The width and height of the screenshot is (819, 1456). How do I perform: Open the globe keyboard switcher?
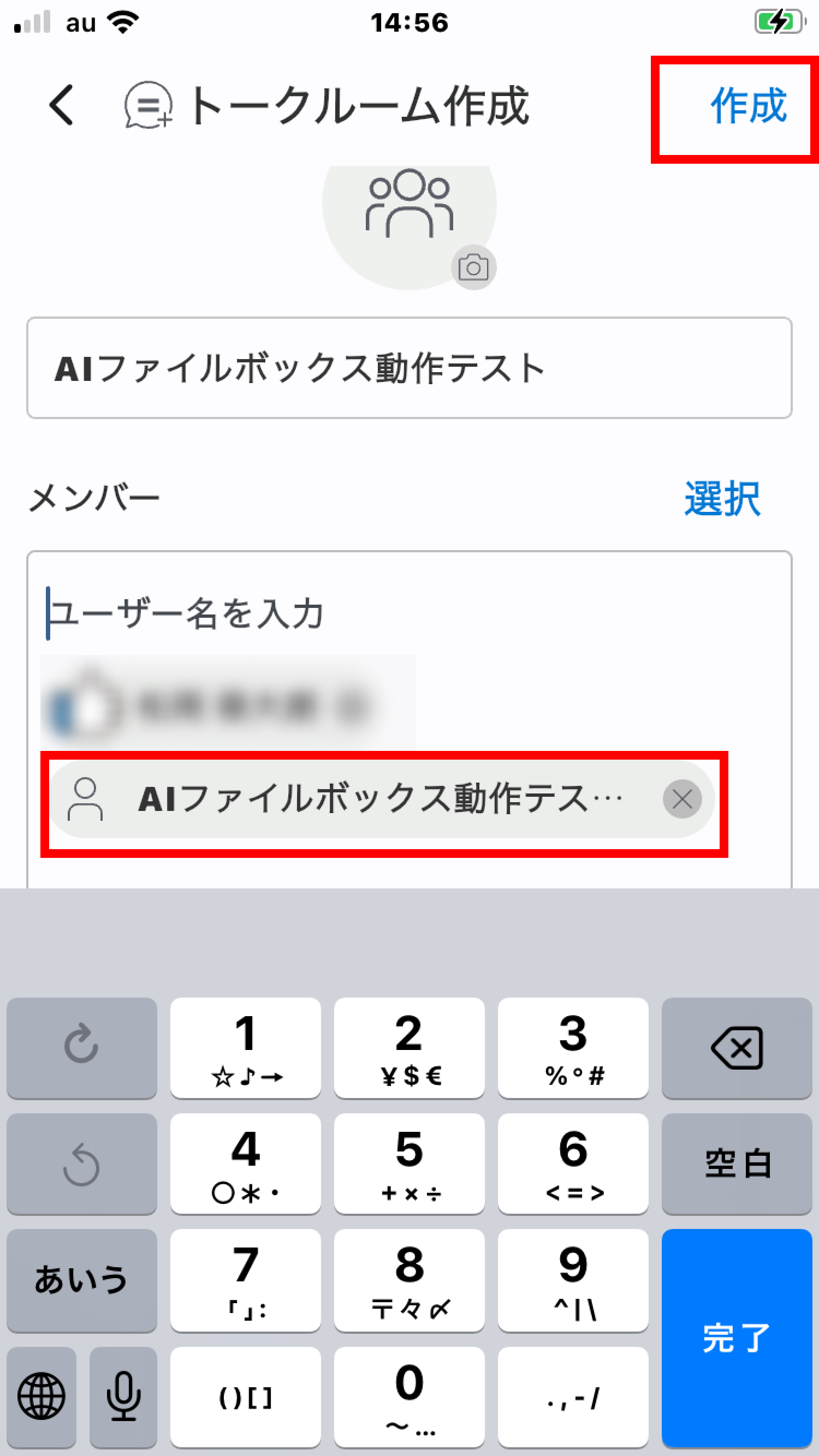click(41, 1396)
